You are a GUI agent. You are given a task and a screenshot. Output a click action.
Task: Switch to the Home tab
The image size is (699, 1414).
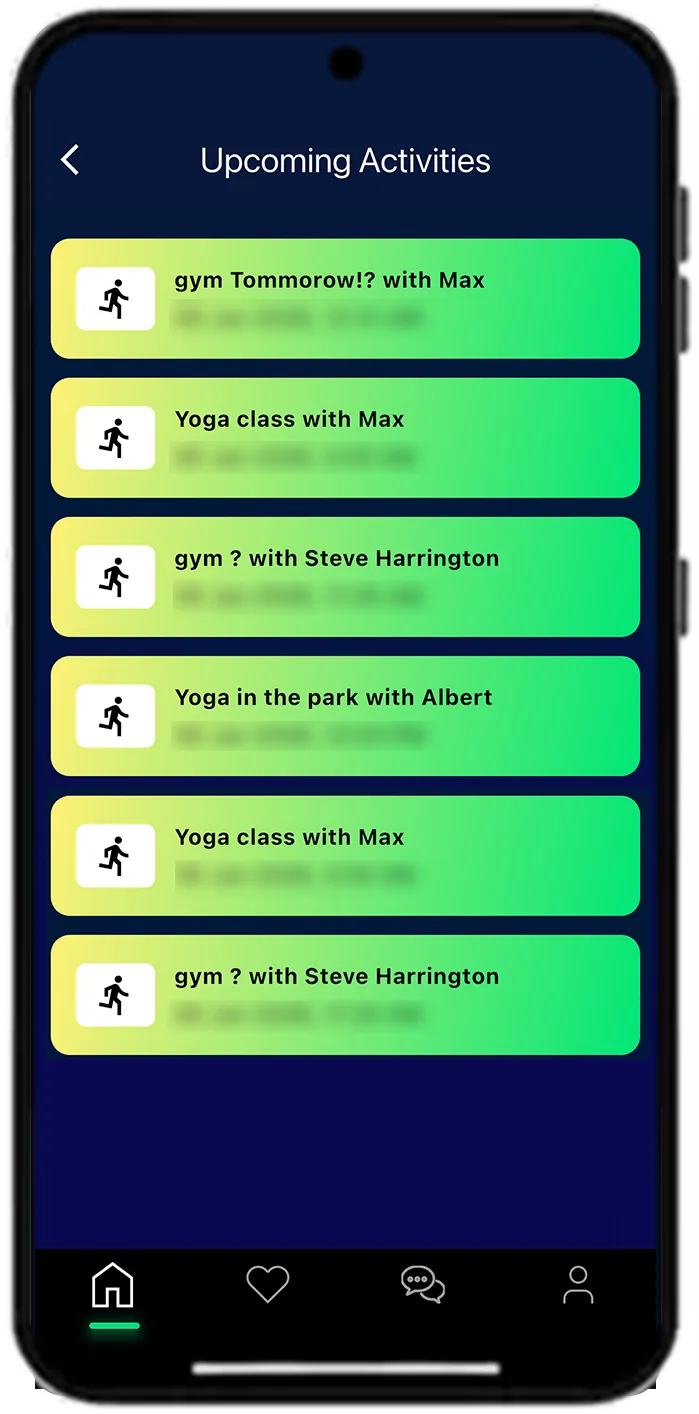113,1286
